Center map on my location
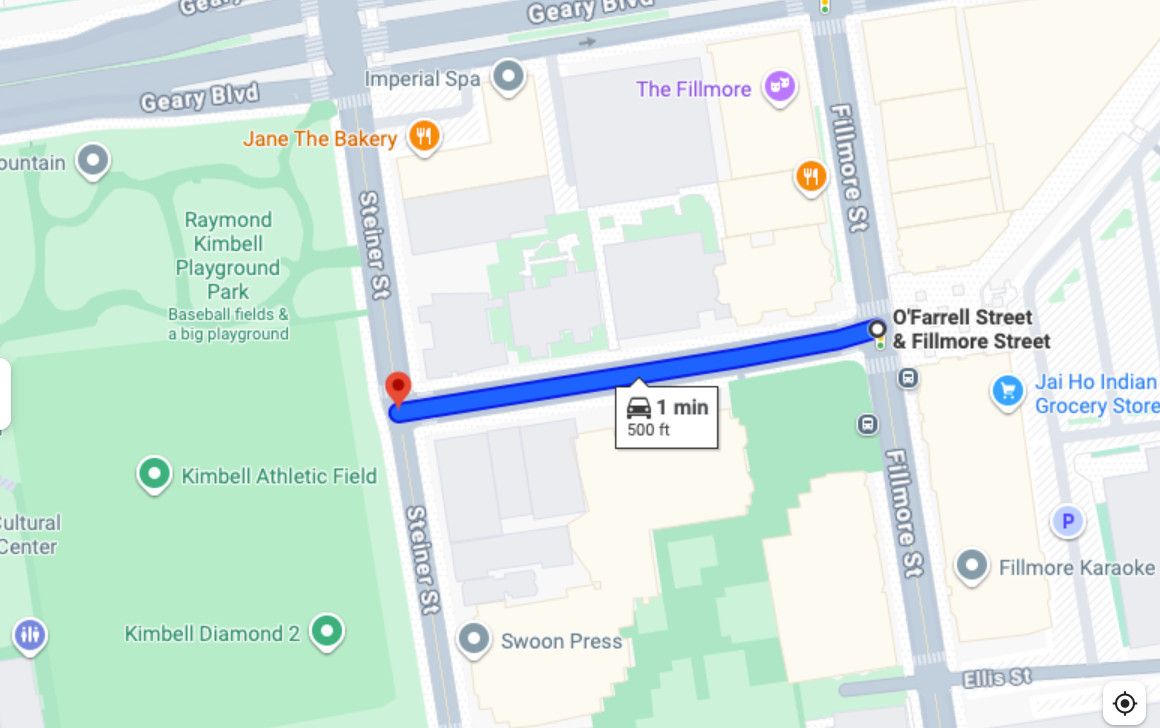 1125,703
